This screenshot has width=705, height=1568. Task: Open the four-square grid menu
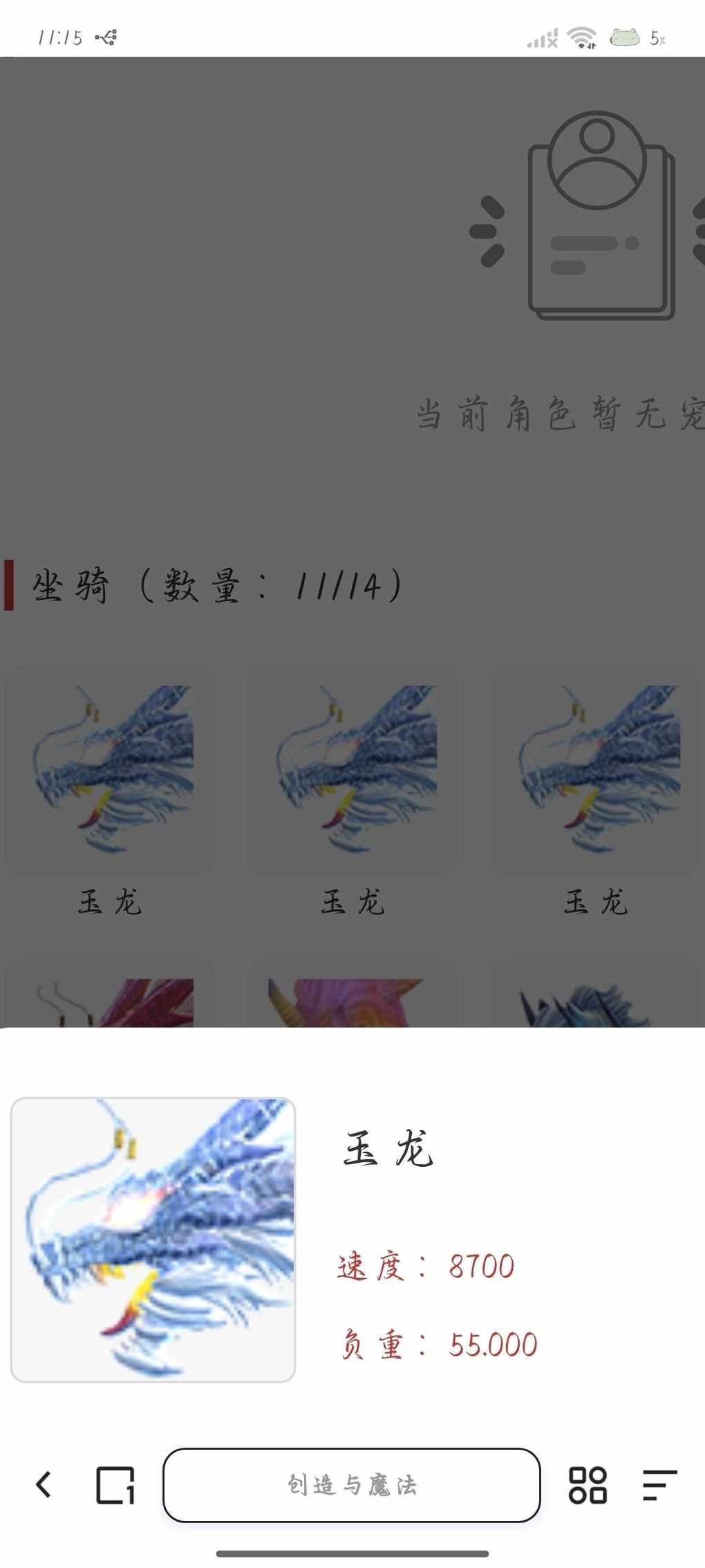click(587, 1484)
